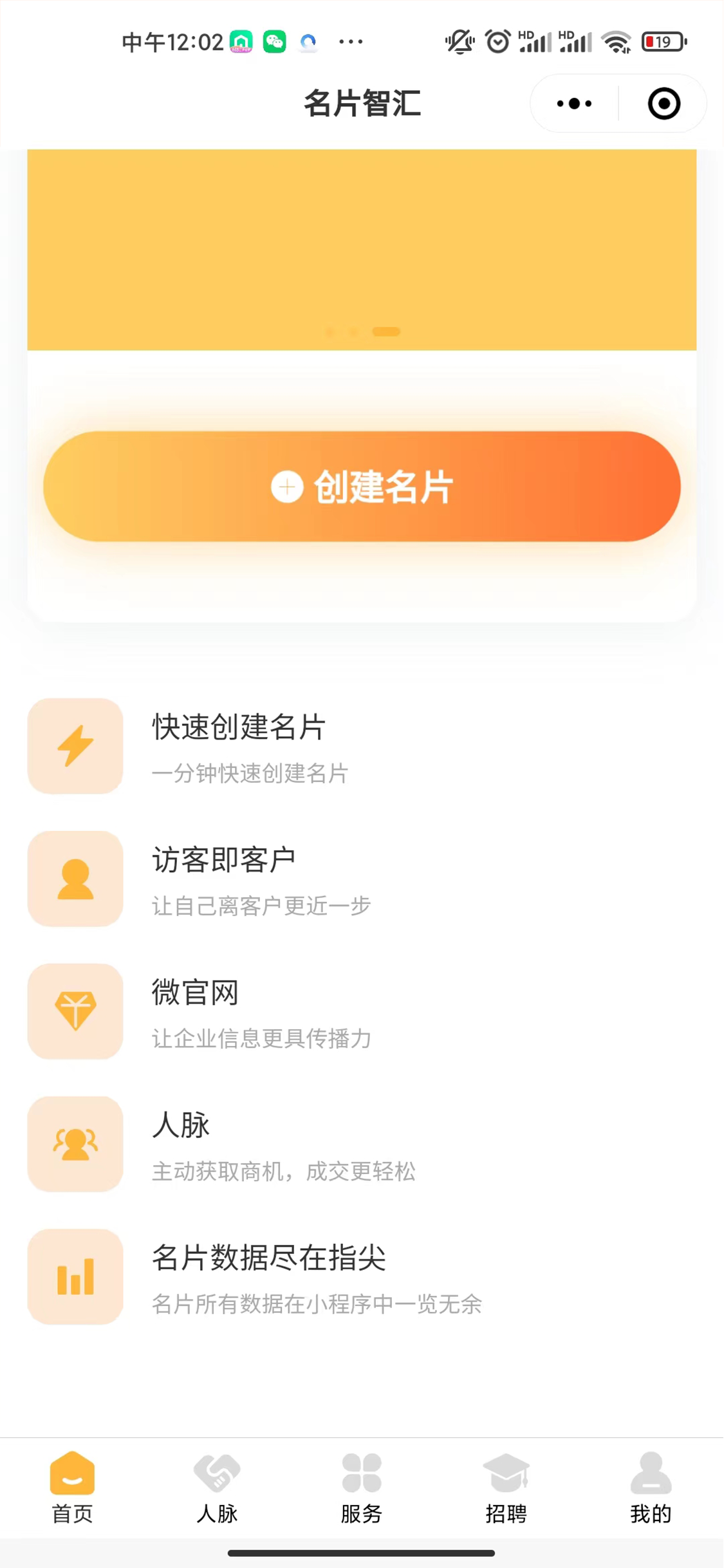
Task: Switch to the 人脉 tab in bottom bar
Action: [x=217, y=1488]
